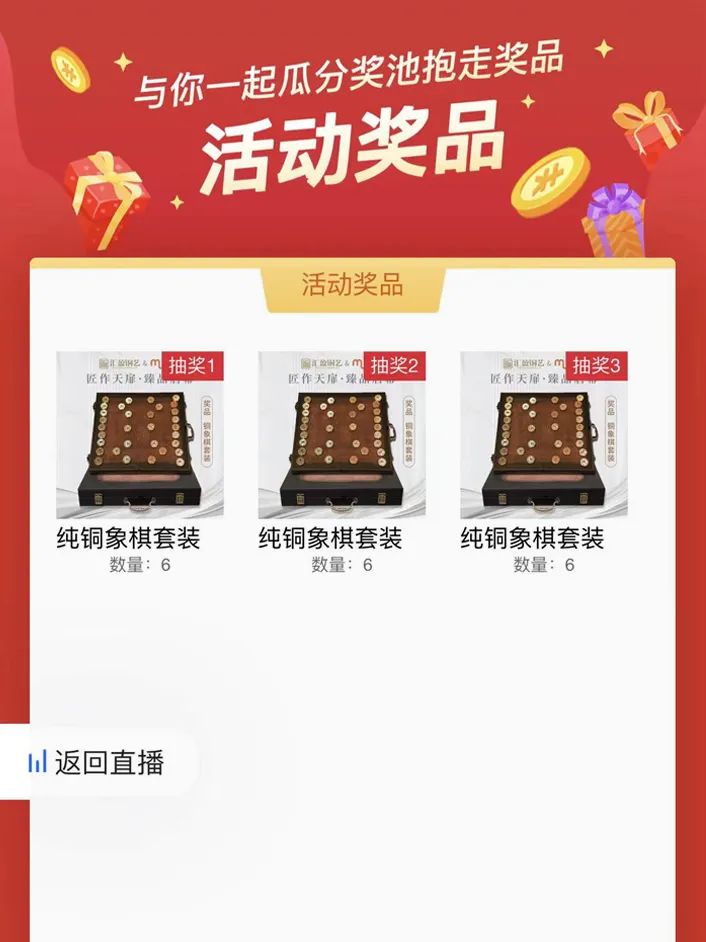Open the 抽奖2 纯铜象棋套装 prize card
The height and width of the screenshot is (942, 706).
341,435
